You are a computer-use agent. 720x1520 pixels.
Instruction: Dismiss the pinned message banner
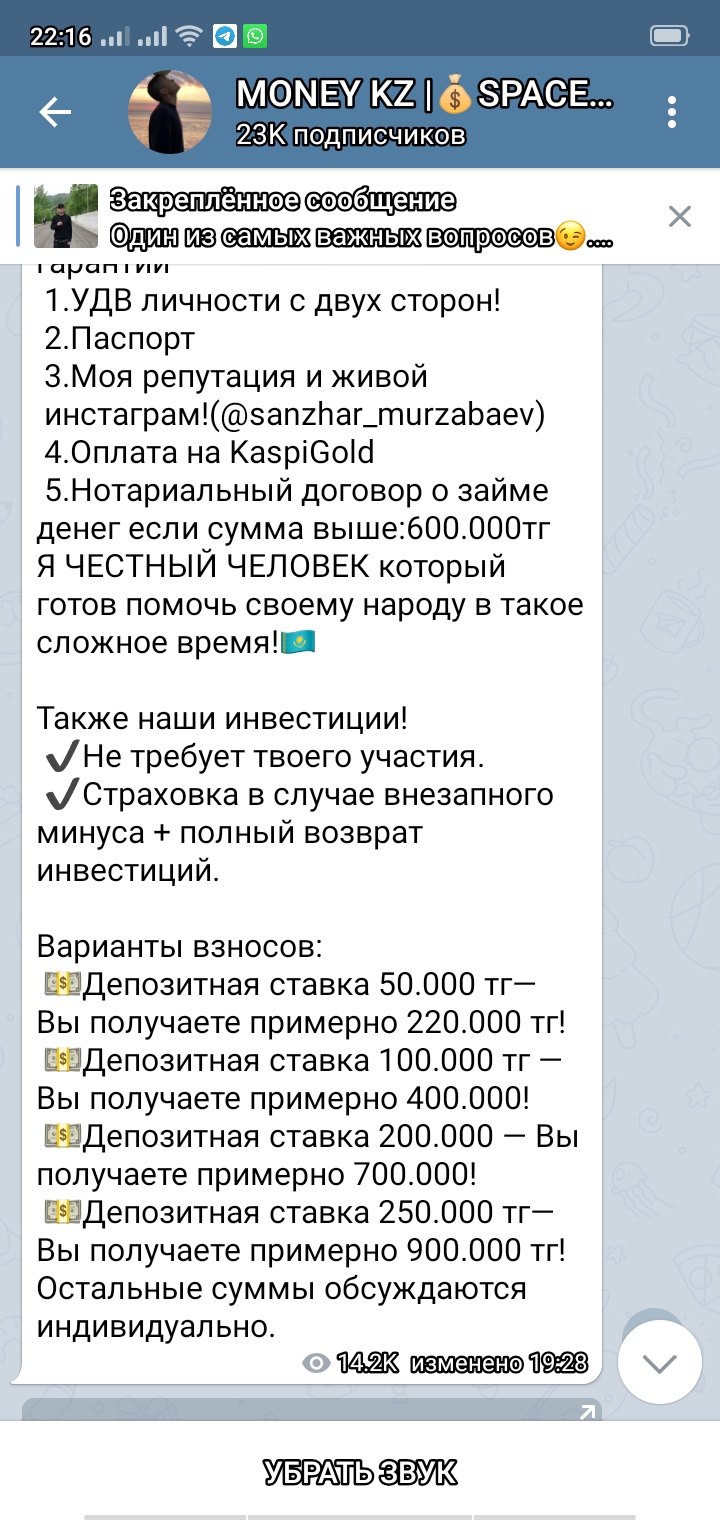tap(680, 216)
